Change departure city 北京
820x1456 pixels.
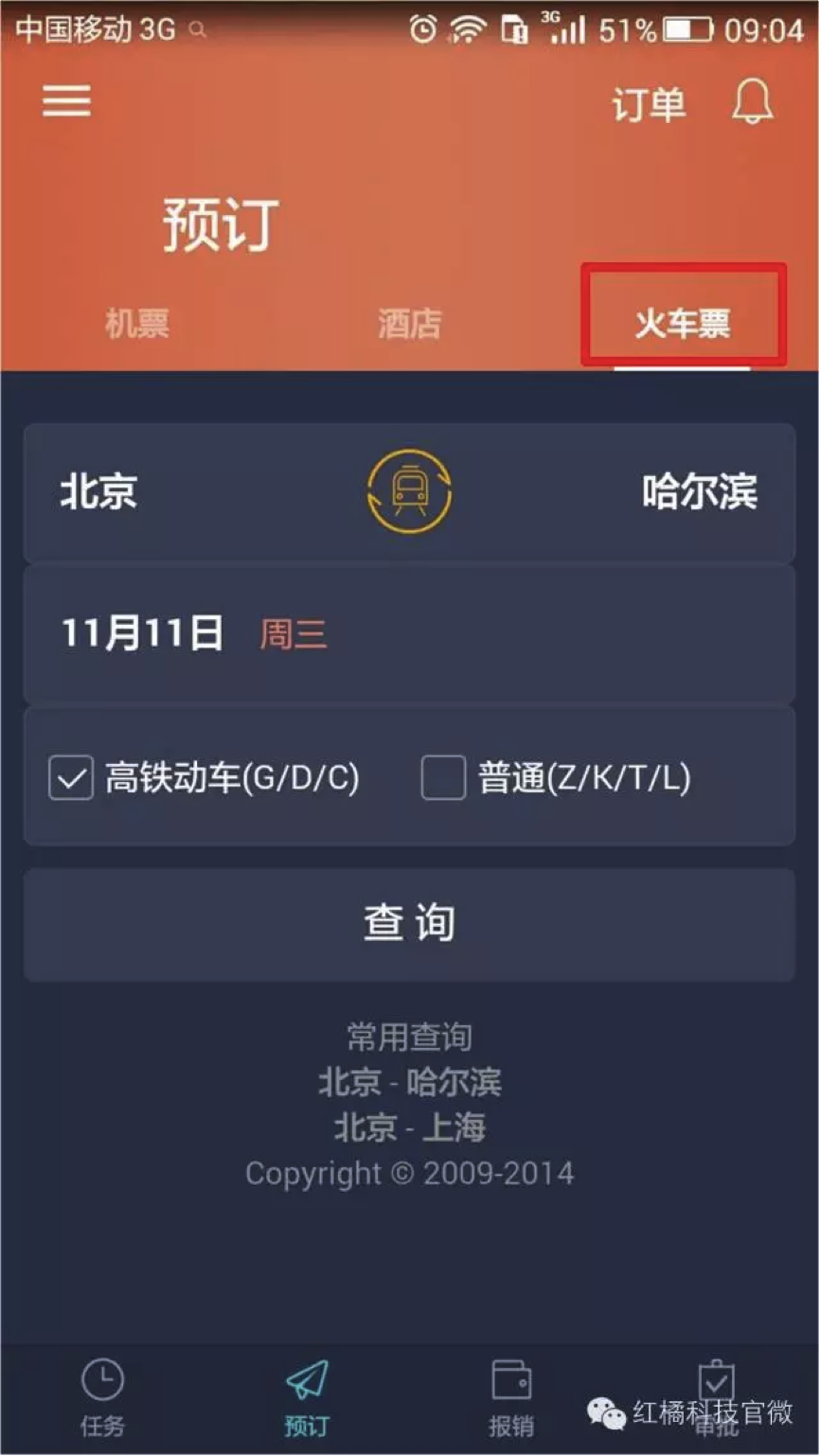98,491
